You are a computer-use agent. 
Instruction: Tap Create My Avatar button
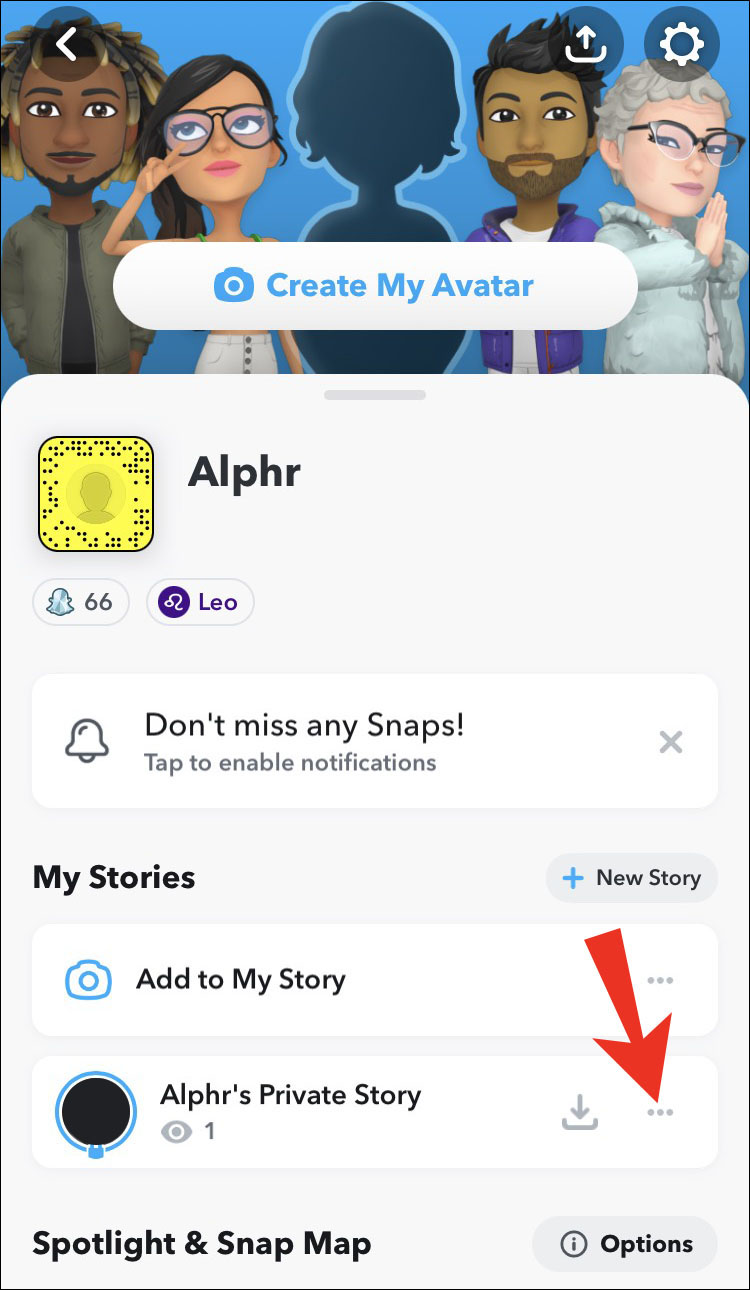(375, 286)
